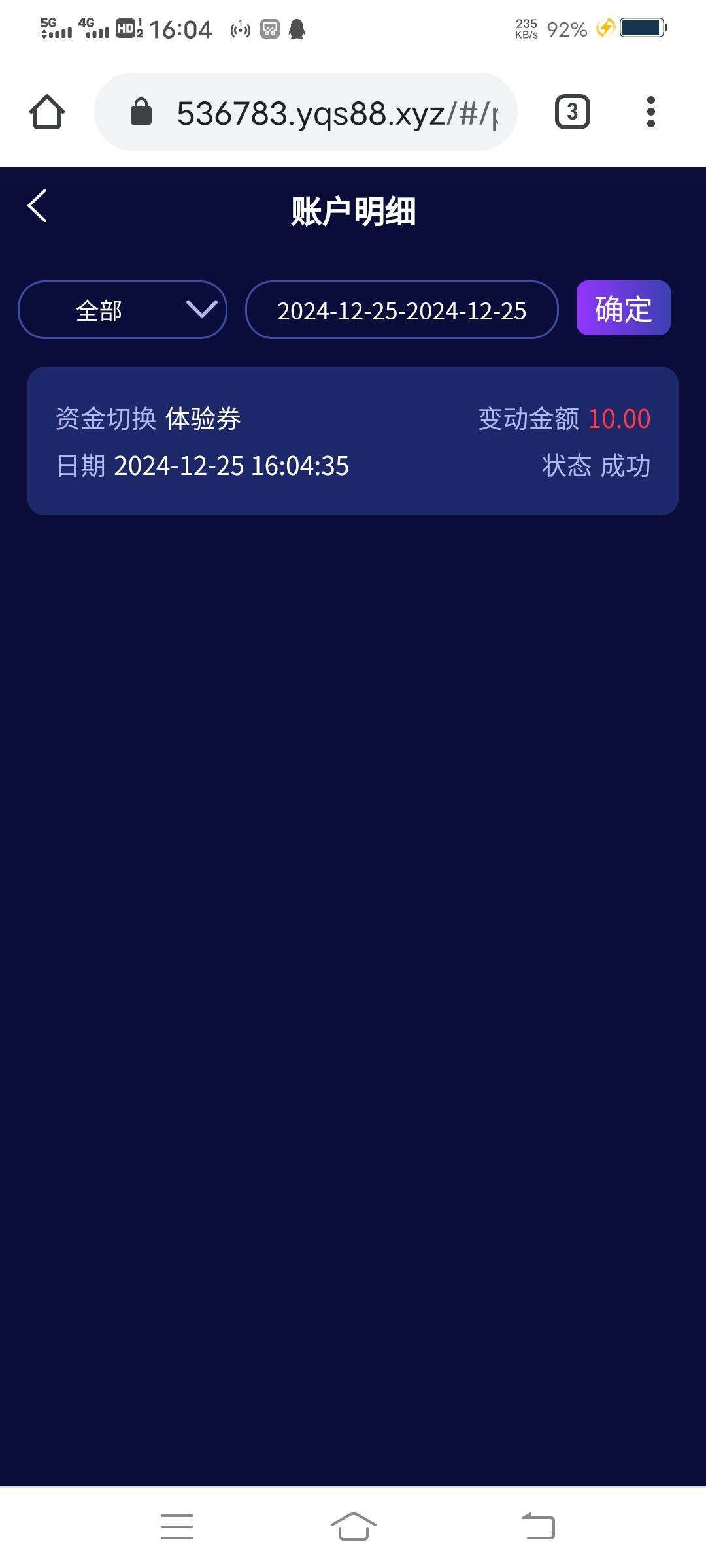Open the browser three-dot overflow menu

click(650, 112)
